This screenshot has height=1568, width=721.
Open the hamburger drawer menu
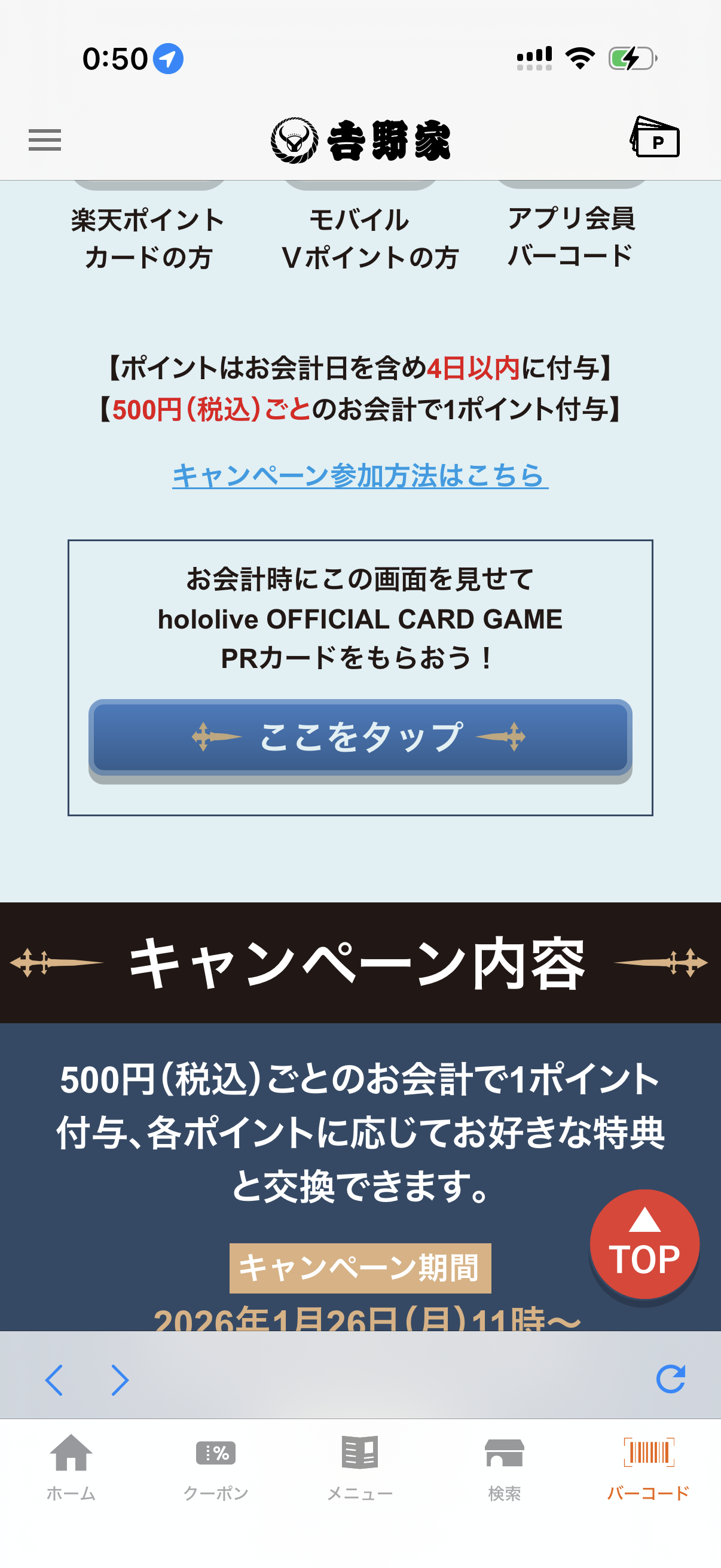[x=44, y=140]
